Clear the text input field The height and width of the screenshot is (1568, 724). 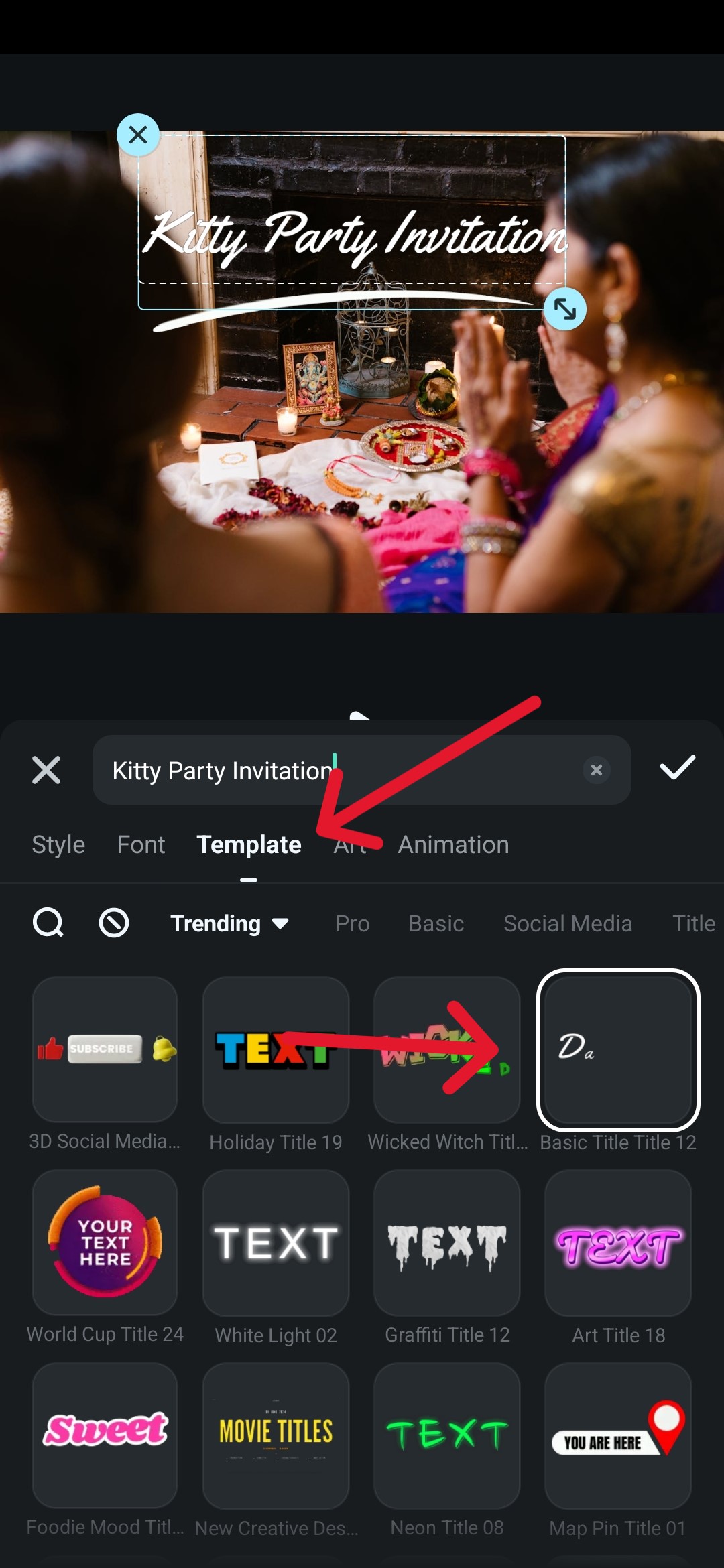click(x=596, y=770)
